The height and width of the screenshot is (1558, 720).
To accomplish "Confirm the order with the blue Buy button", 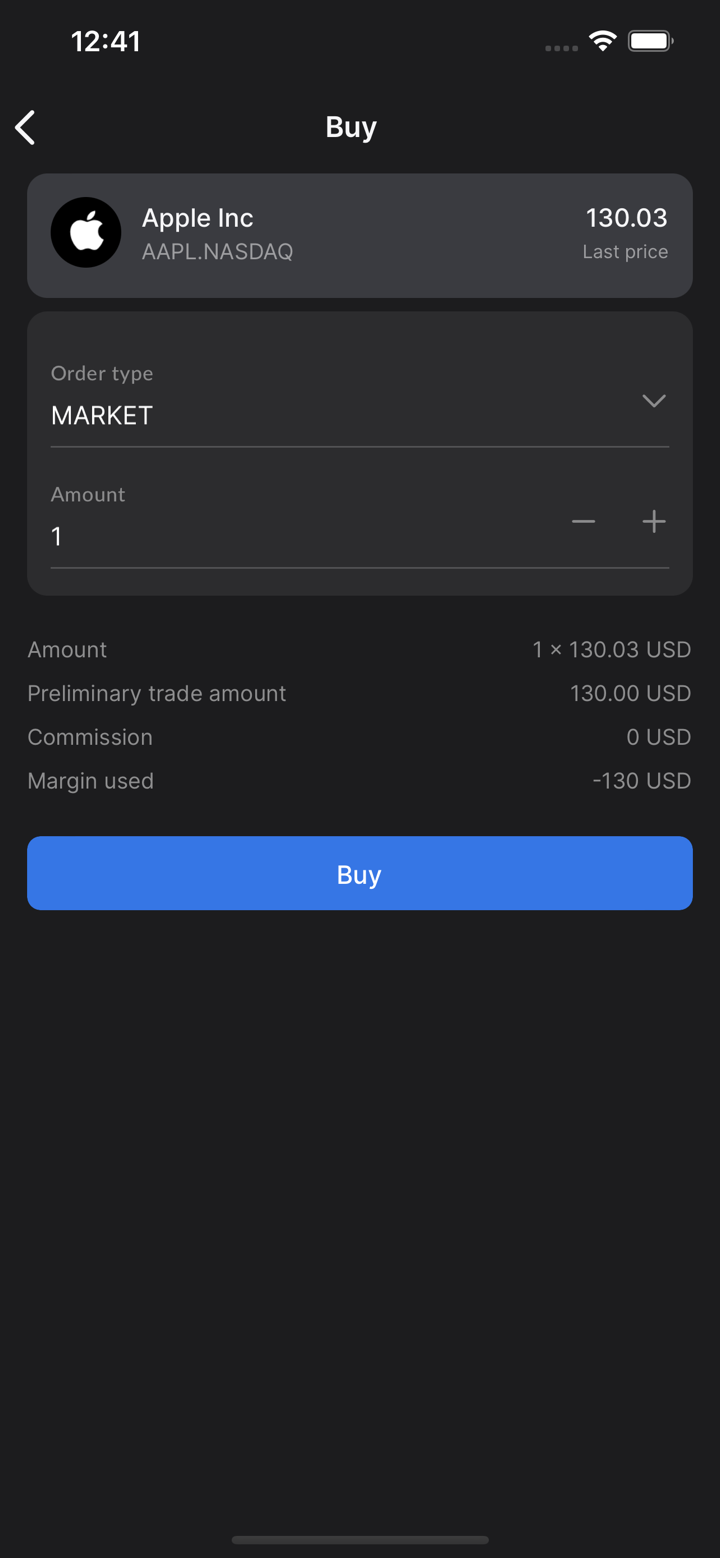I will 360,873.
